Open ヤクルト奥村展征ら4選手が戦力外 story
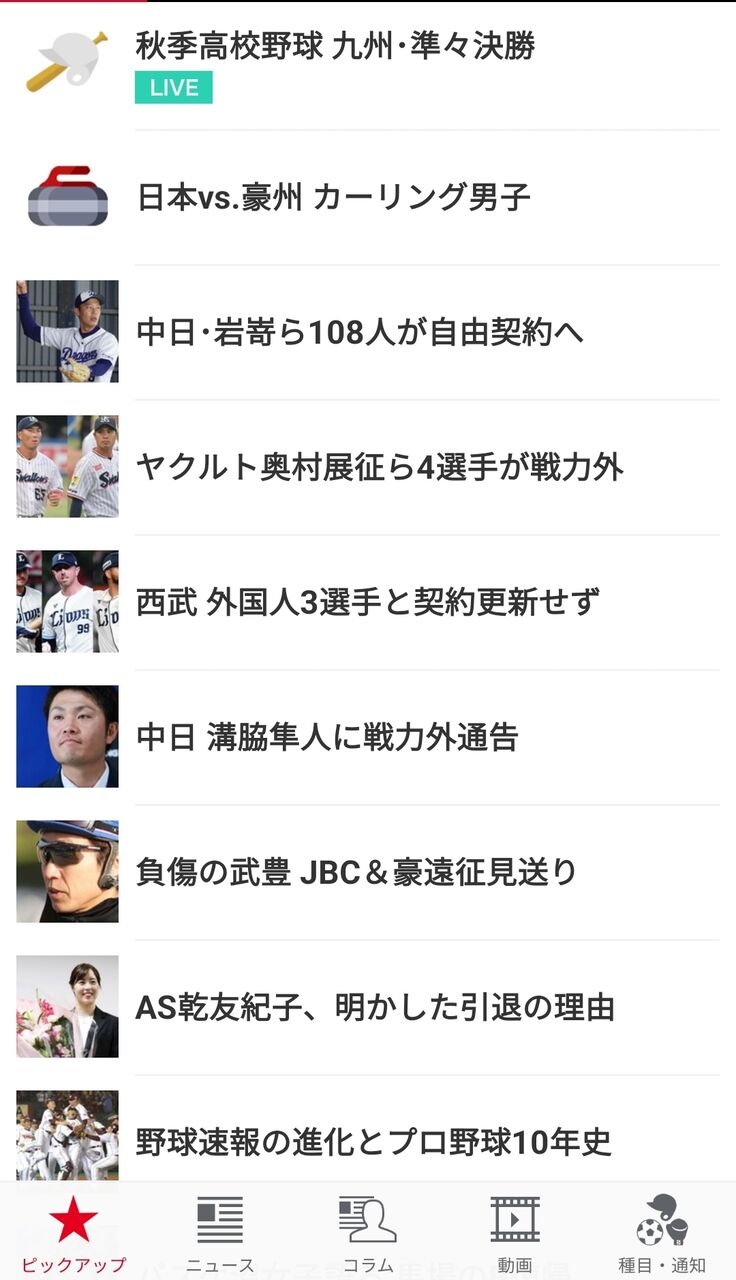 point(379,467)
